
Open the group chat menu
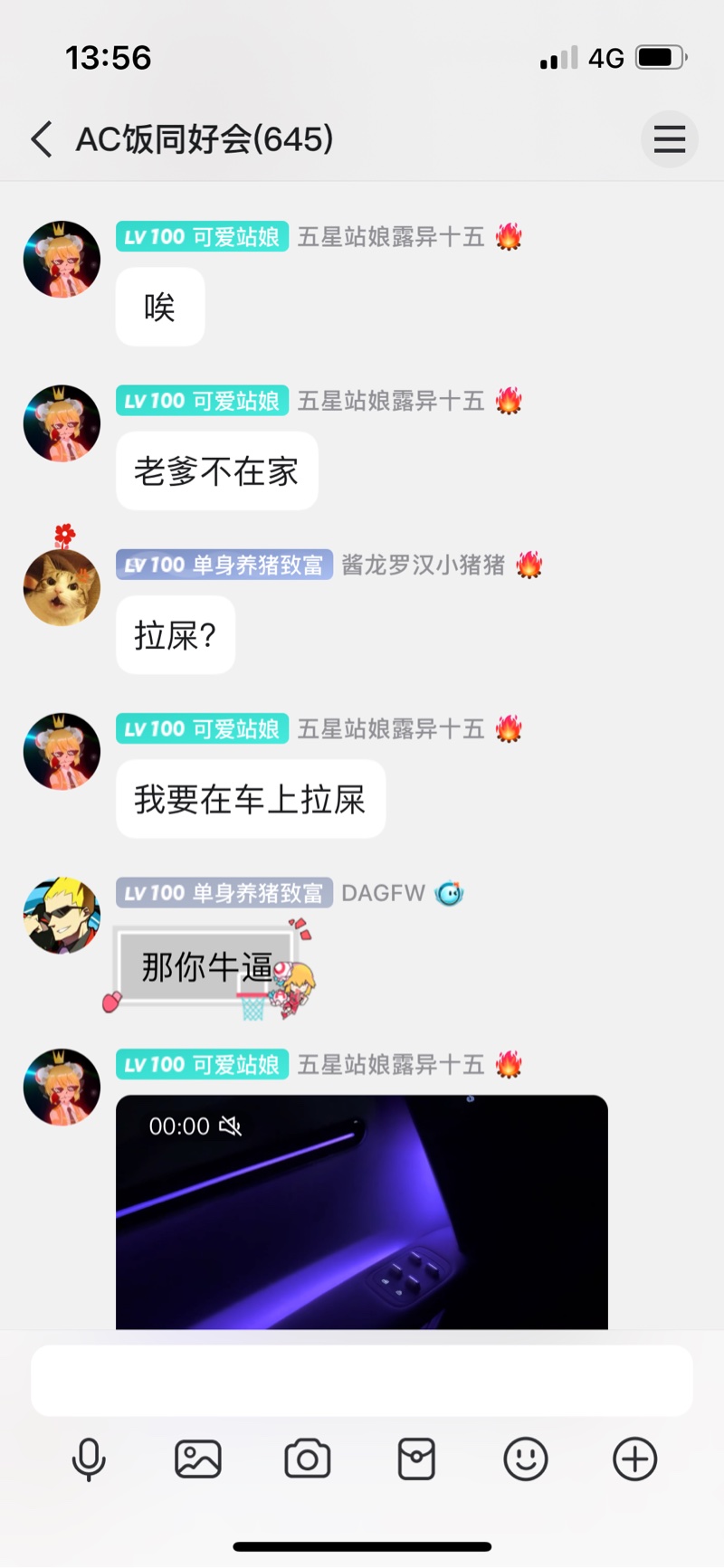[x=669, y=139]
